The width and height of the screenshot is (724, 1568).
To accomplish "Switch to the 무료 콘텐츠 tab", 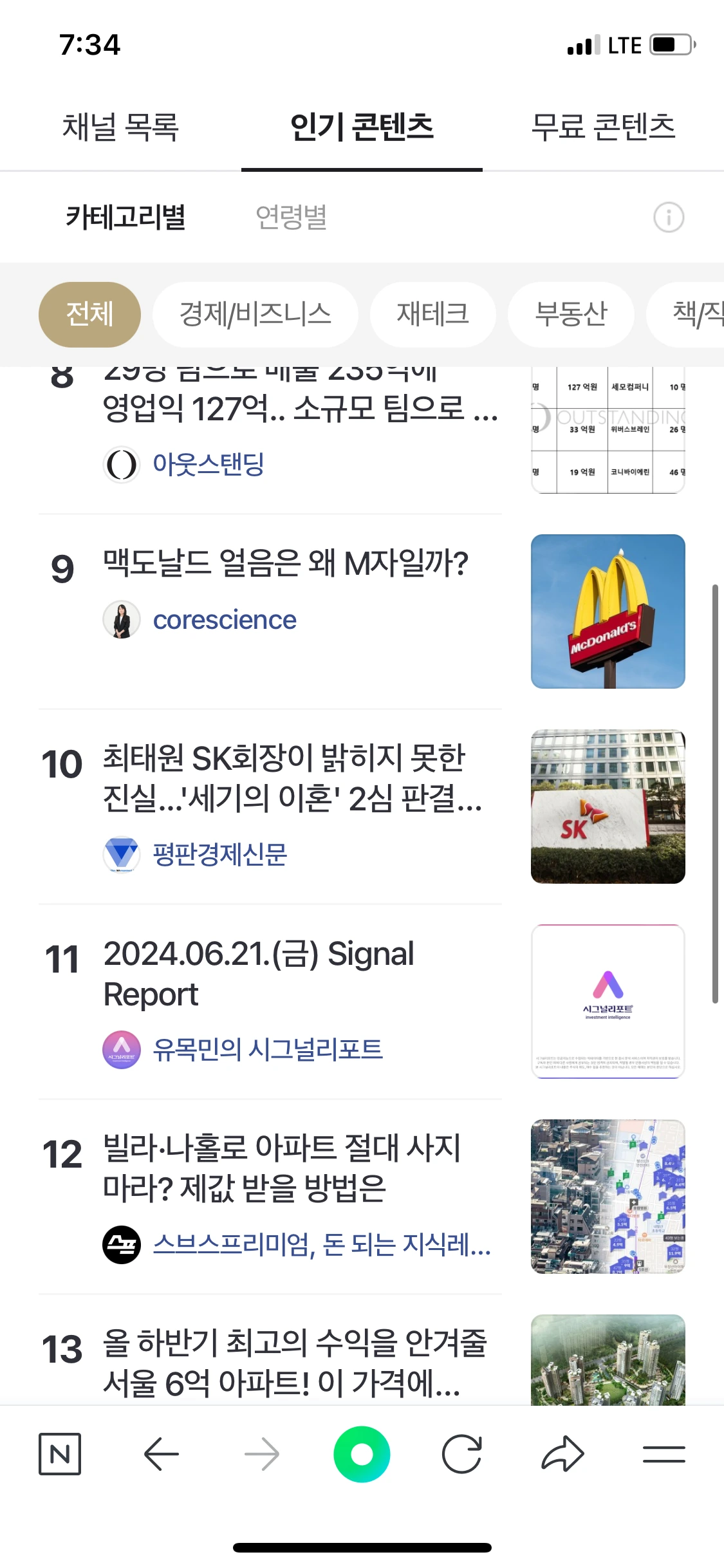I will pos(603,127).
